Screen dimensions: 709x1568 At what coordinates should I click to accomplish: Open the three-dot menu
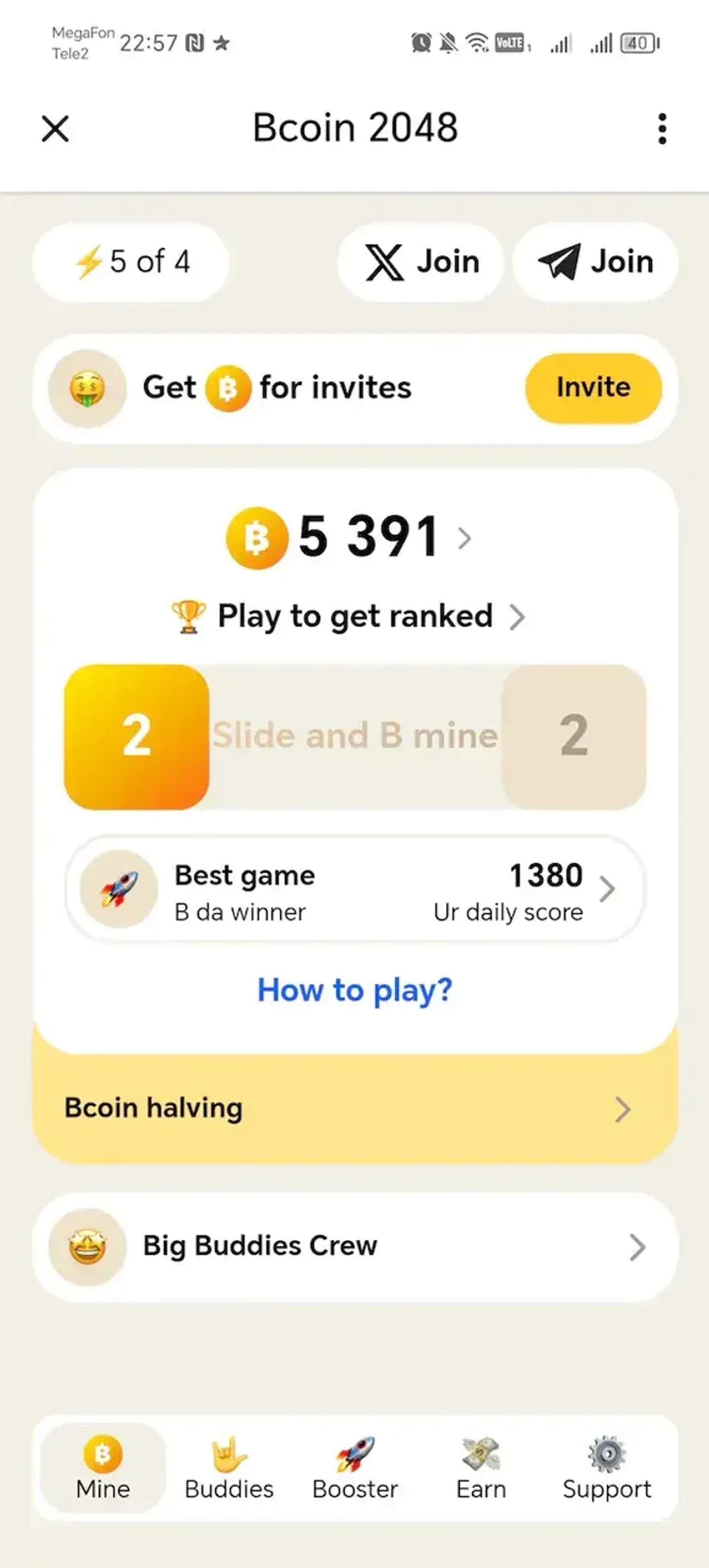click(x=662, y=129)
